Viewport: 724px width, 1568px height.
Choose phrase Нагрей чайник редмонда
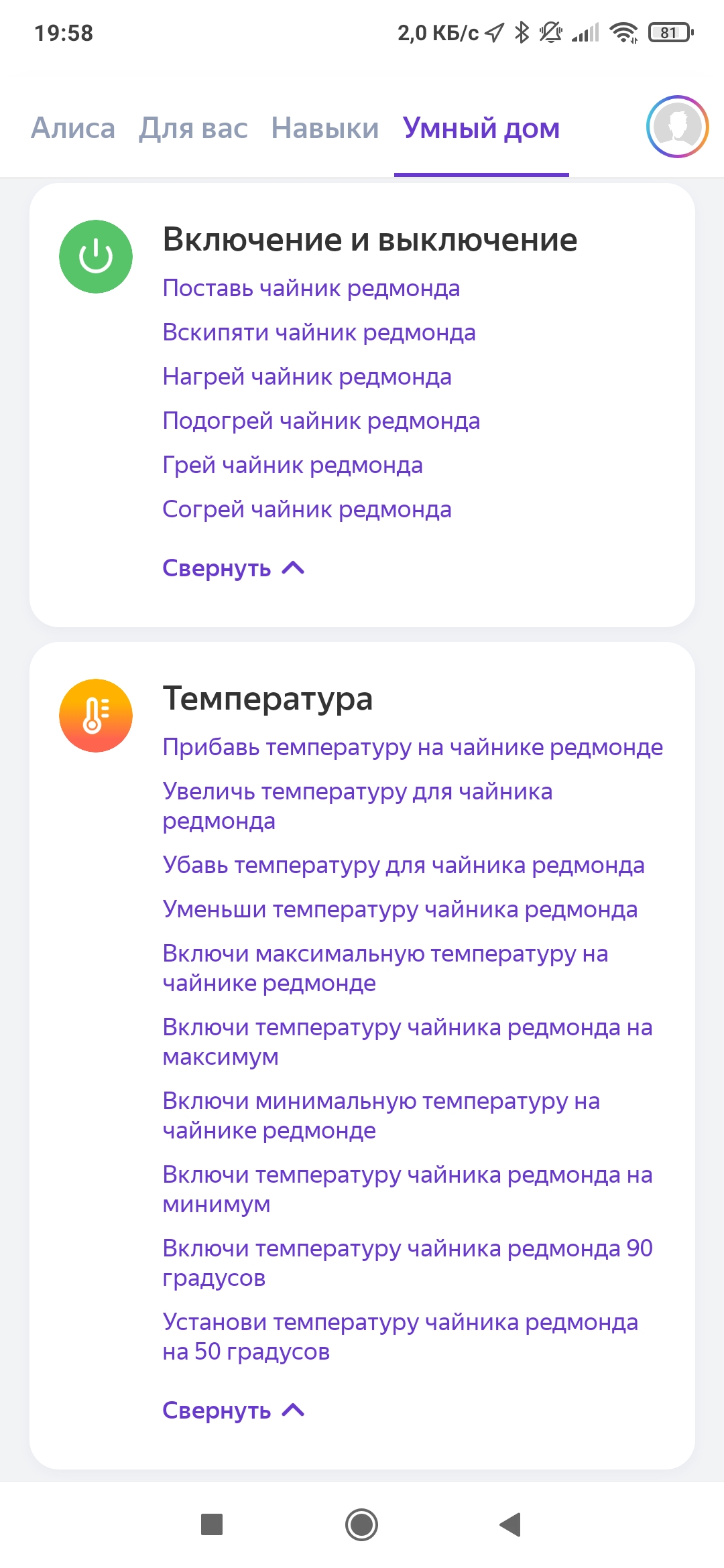pos(307,377)
